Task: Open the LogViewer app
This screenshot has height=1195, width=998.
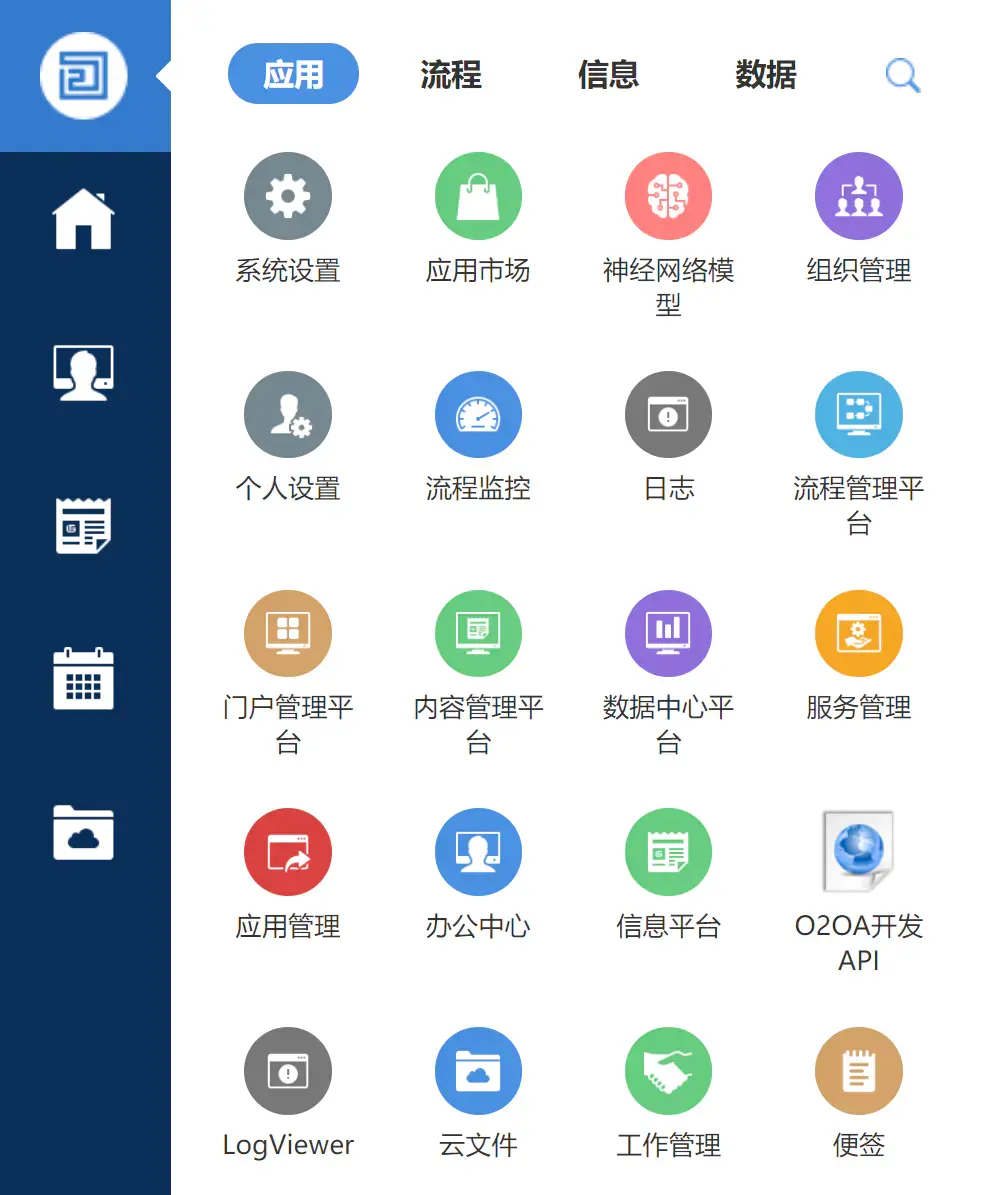Action: click(288, 1071)
